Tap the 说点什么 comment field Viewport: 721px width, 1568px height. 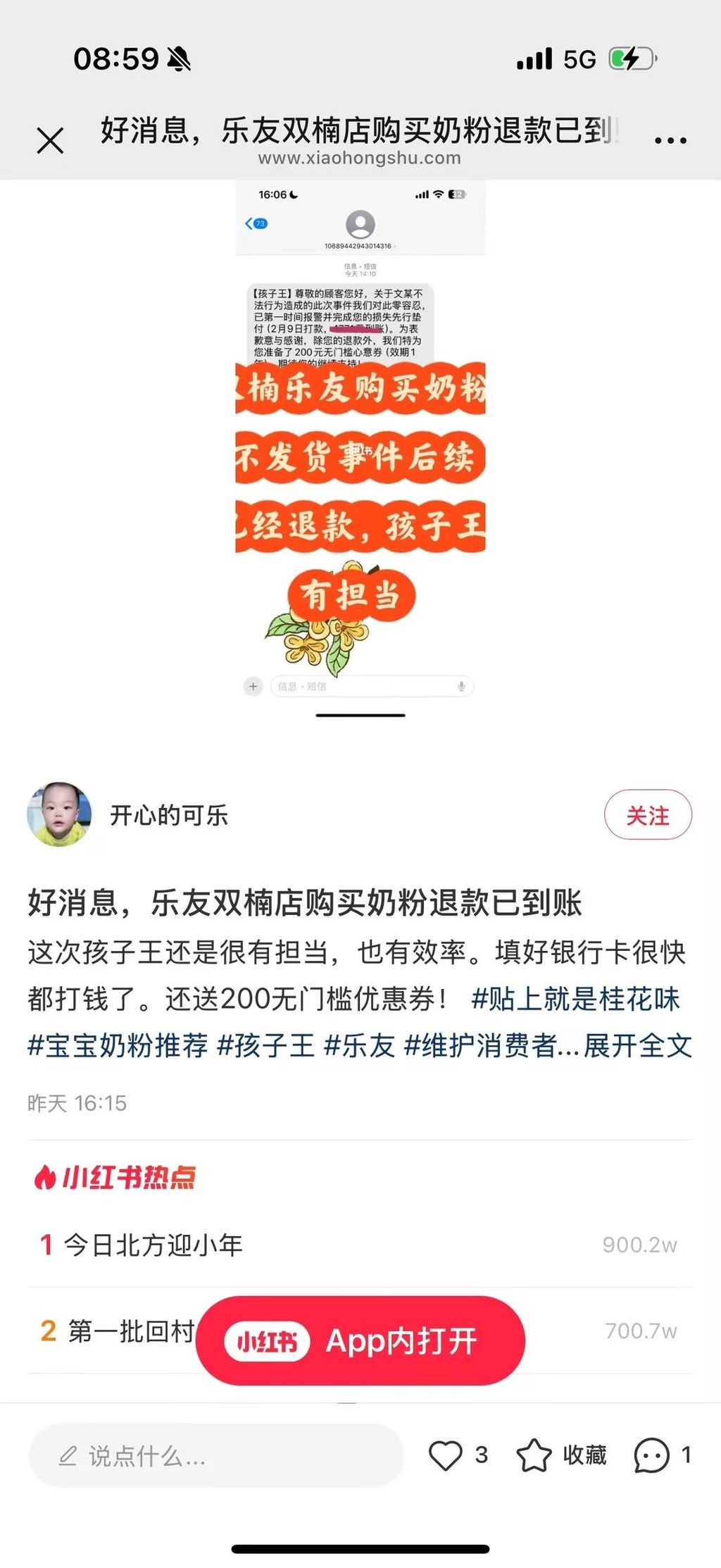tap(215, 1455)
